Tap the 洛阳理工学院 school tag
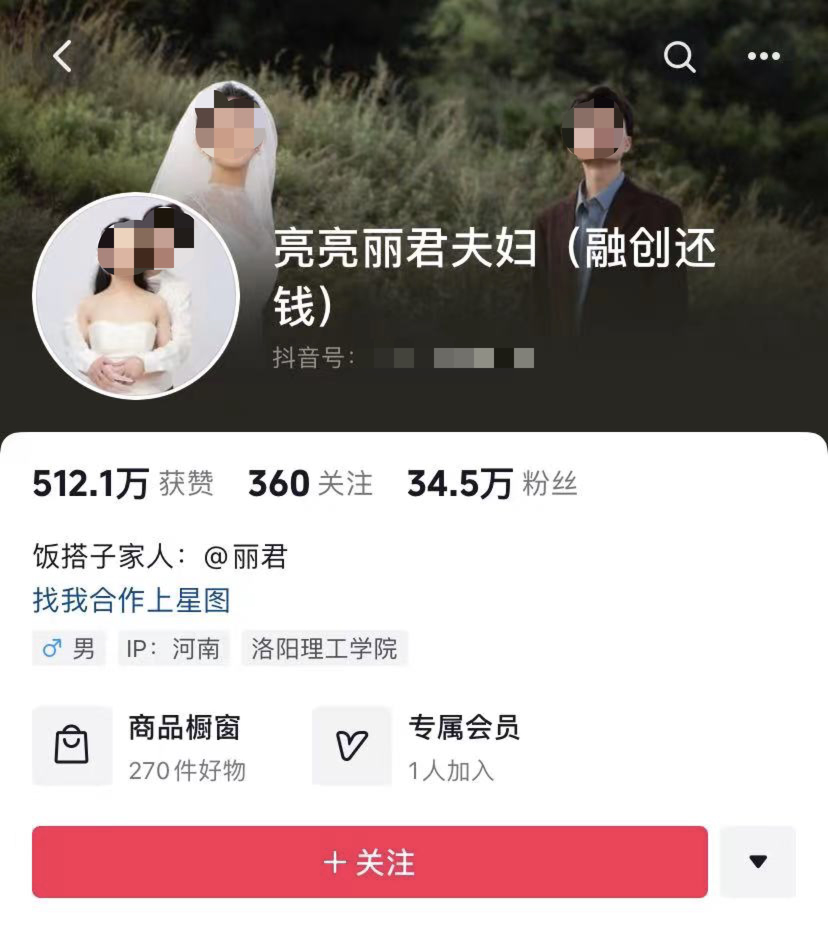 [x=324, y=649]
